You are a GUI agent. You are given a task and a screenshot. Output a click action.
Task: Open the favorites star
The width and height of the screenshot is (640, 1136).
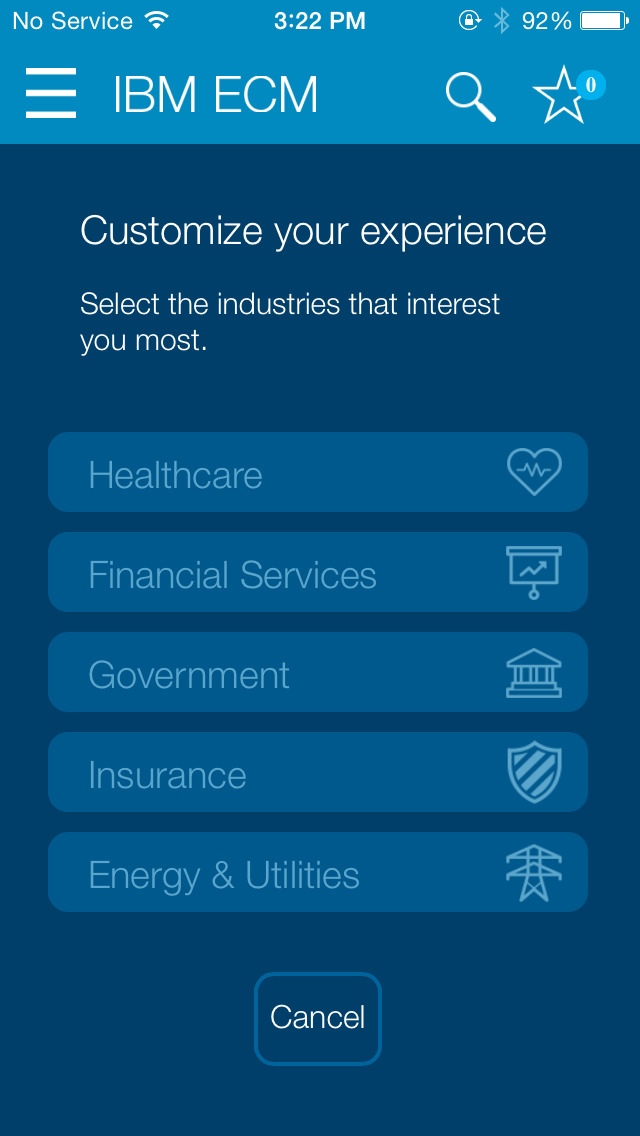(x=564, y=97)
